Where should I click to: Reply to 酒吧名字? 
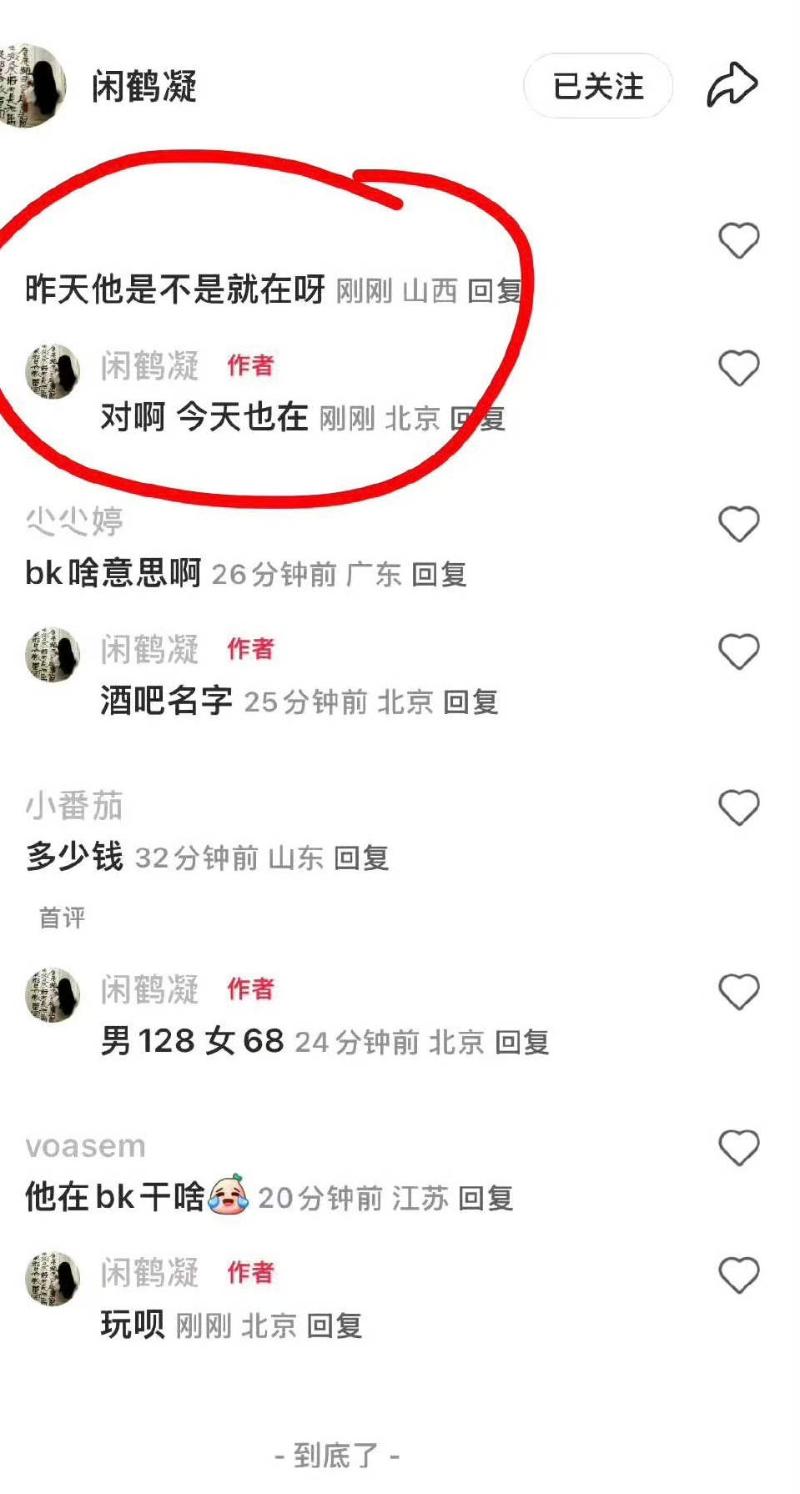coord(471,703)
